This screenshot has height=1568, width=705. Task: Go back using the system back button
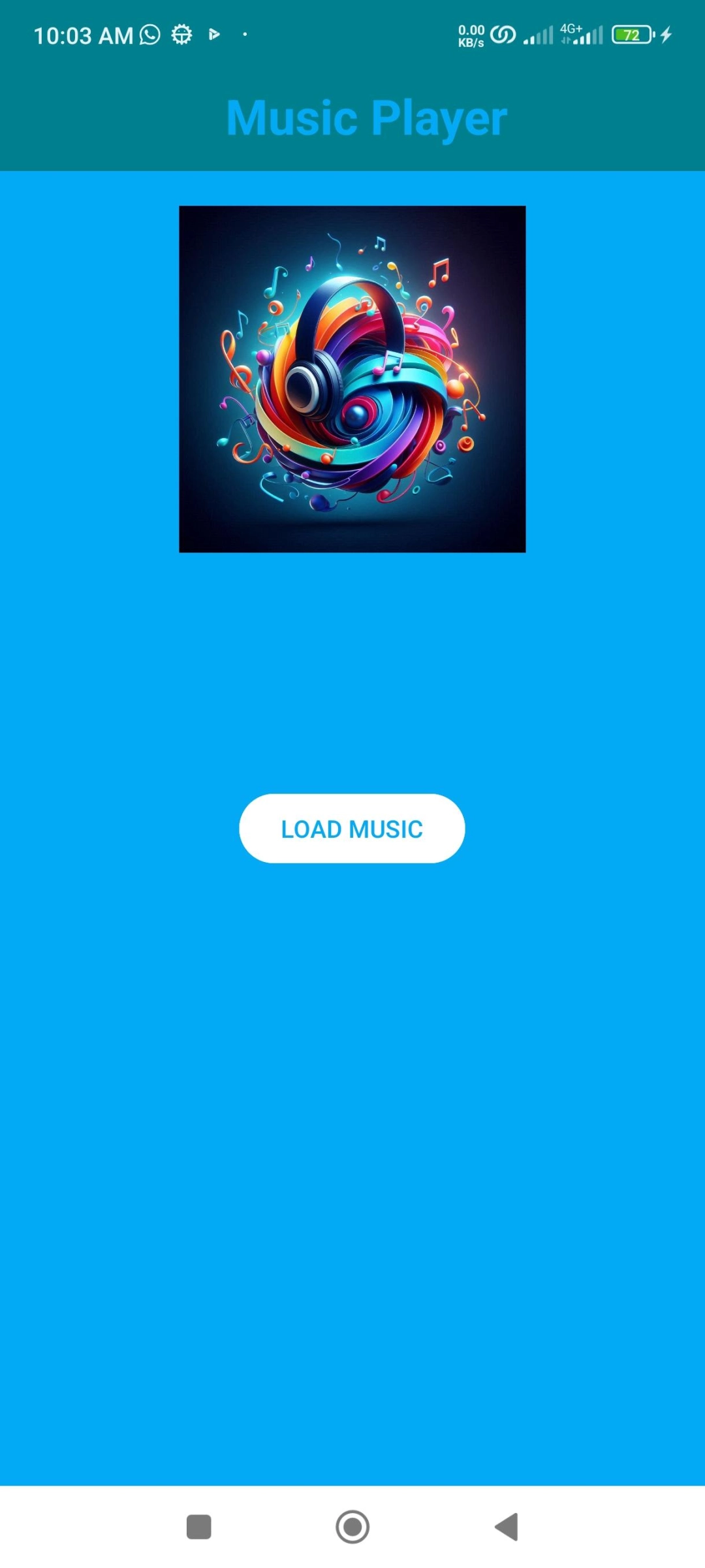tap(507, 1526)
